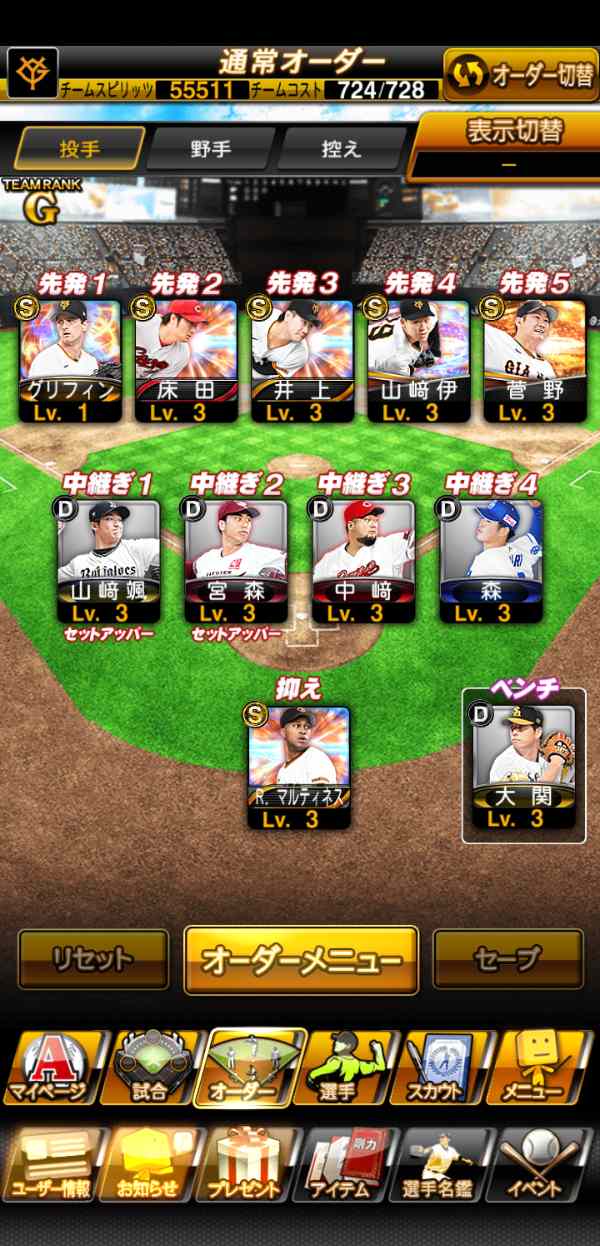Viewport: 600px width, 1246px height.
Task: Tap the セーブ button
Action: [508, 959]
